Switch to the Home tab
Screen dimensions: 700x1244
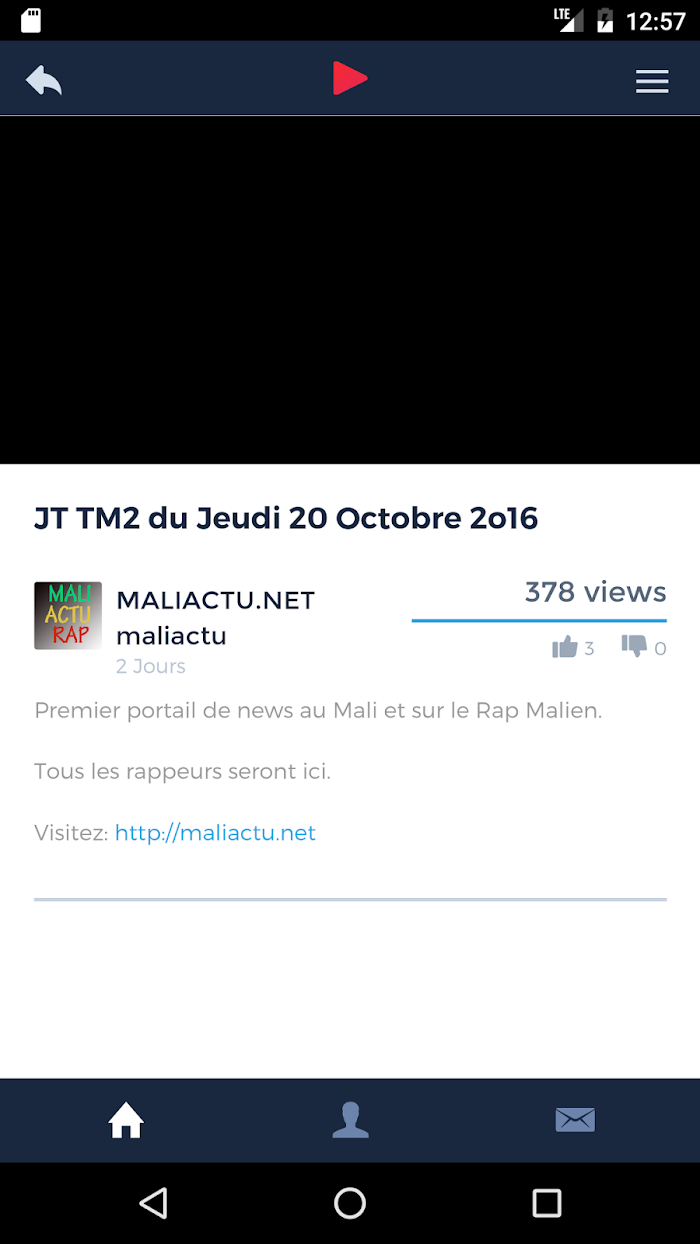(x=126, y=1120)
